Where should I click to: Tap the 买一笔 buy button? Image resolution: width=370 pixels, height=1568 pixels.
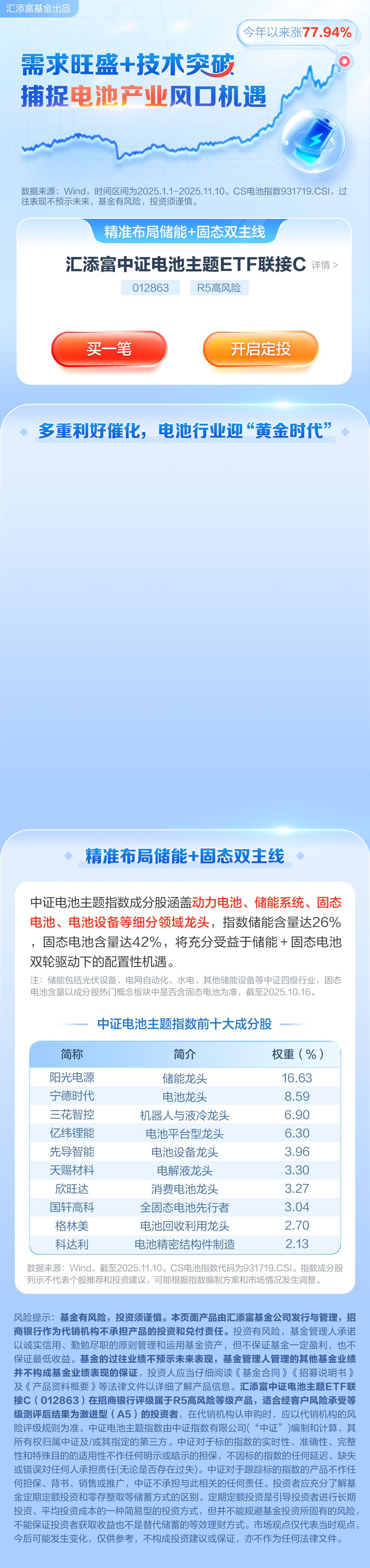pyautogui.click(x=109, y=349)
